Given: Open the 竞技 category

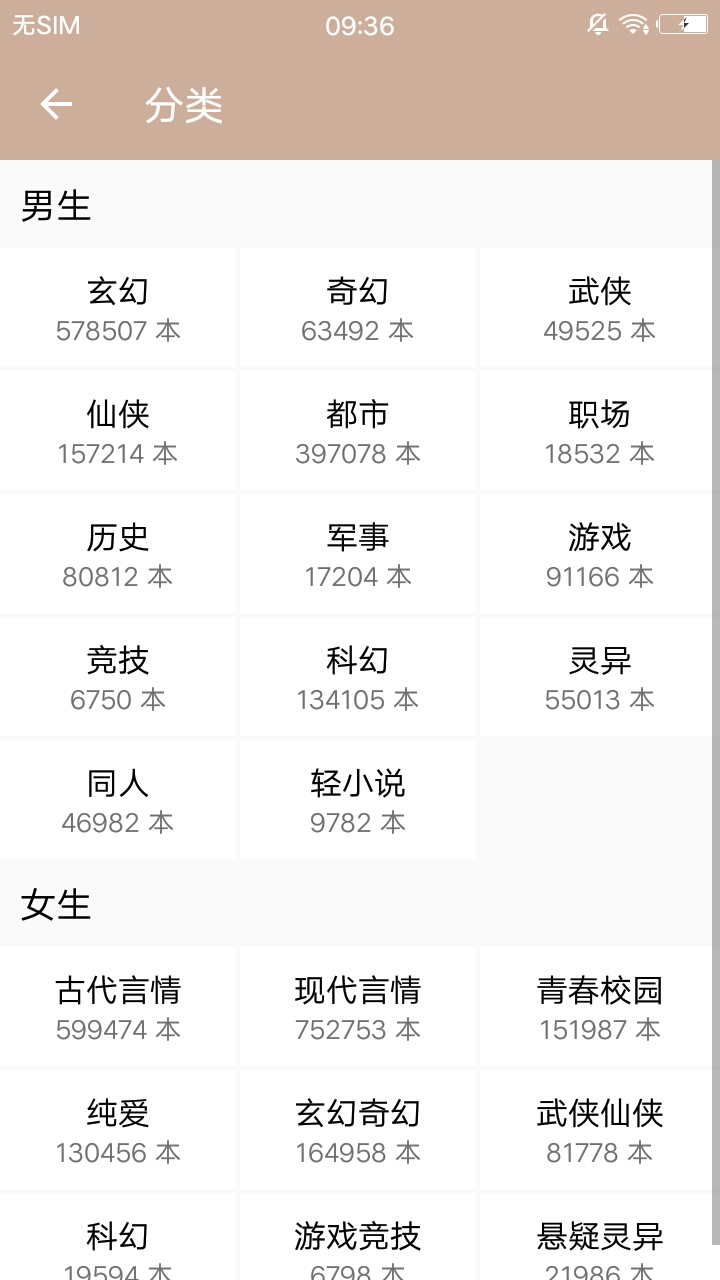Looking at the screenshot, I should pyautogui.click(x=118, y=676).
